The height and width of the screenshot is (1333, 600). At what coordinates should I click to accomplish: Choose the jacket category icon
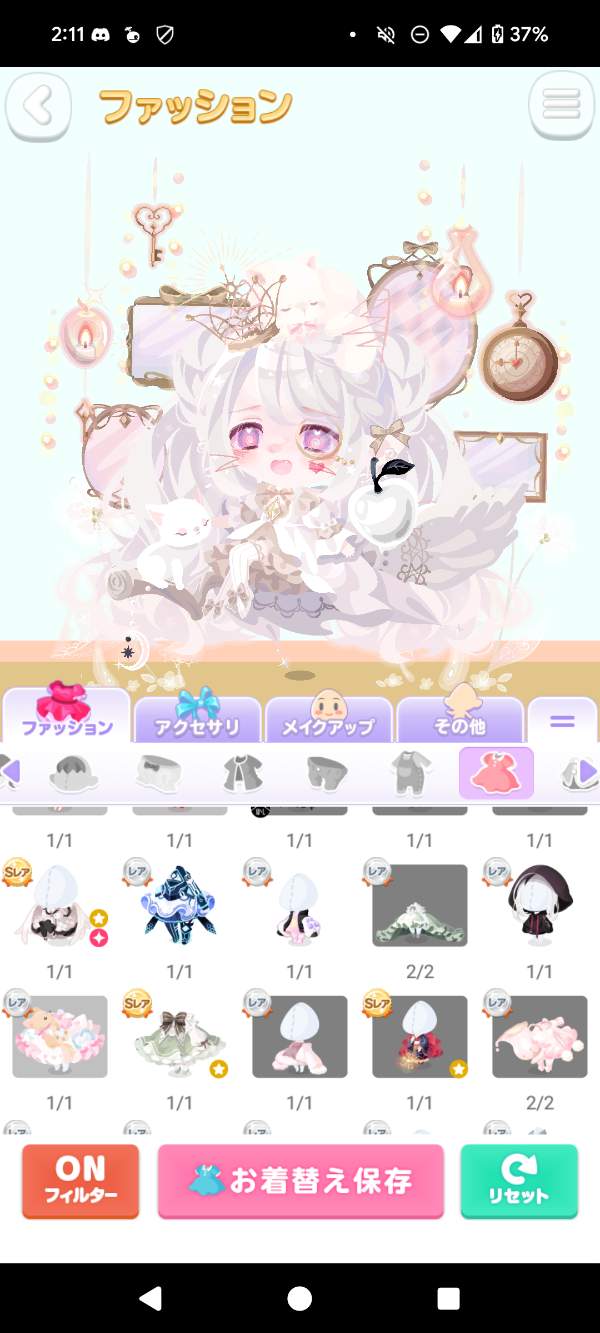(242, 773)
